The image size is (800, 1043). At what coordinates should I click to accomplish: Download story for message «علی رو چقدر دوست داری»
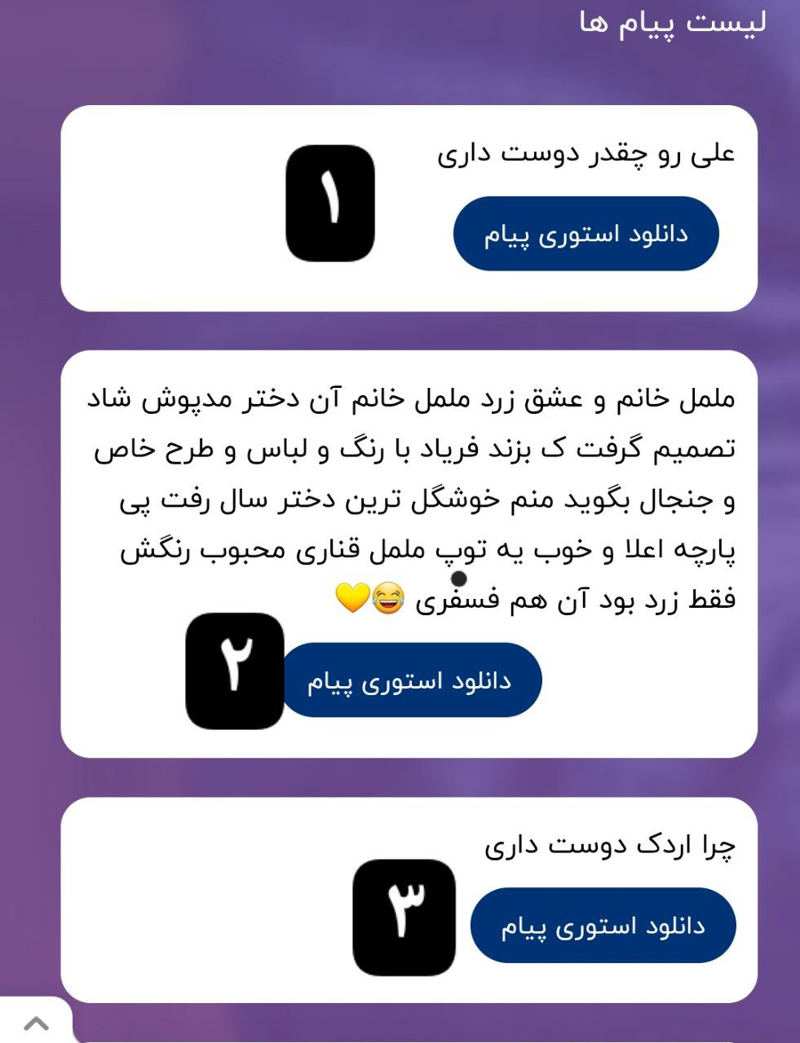pyautogui.click(x=586, y=234)
